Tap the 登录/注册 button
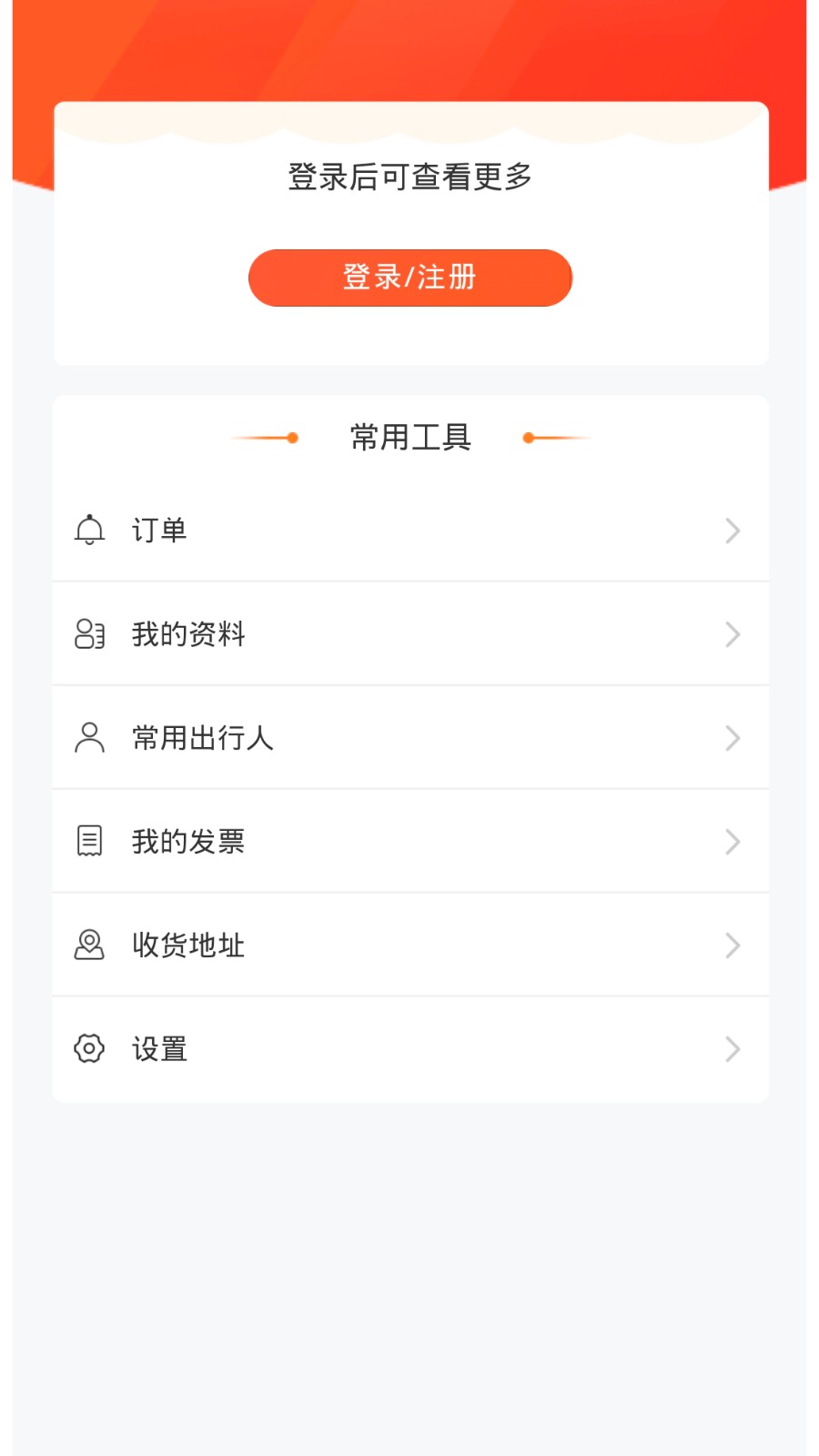819x1456 pixels. click(x=409, y=277)
